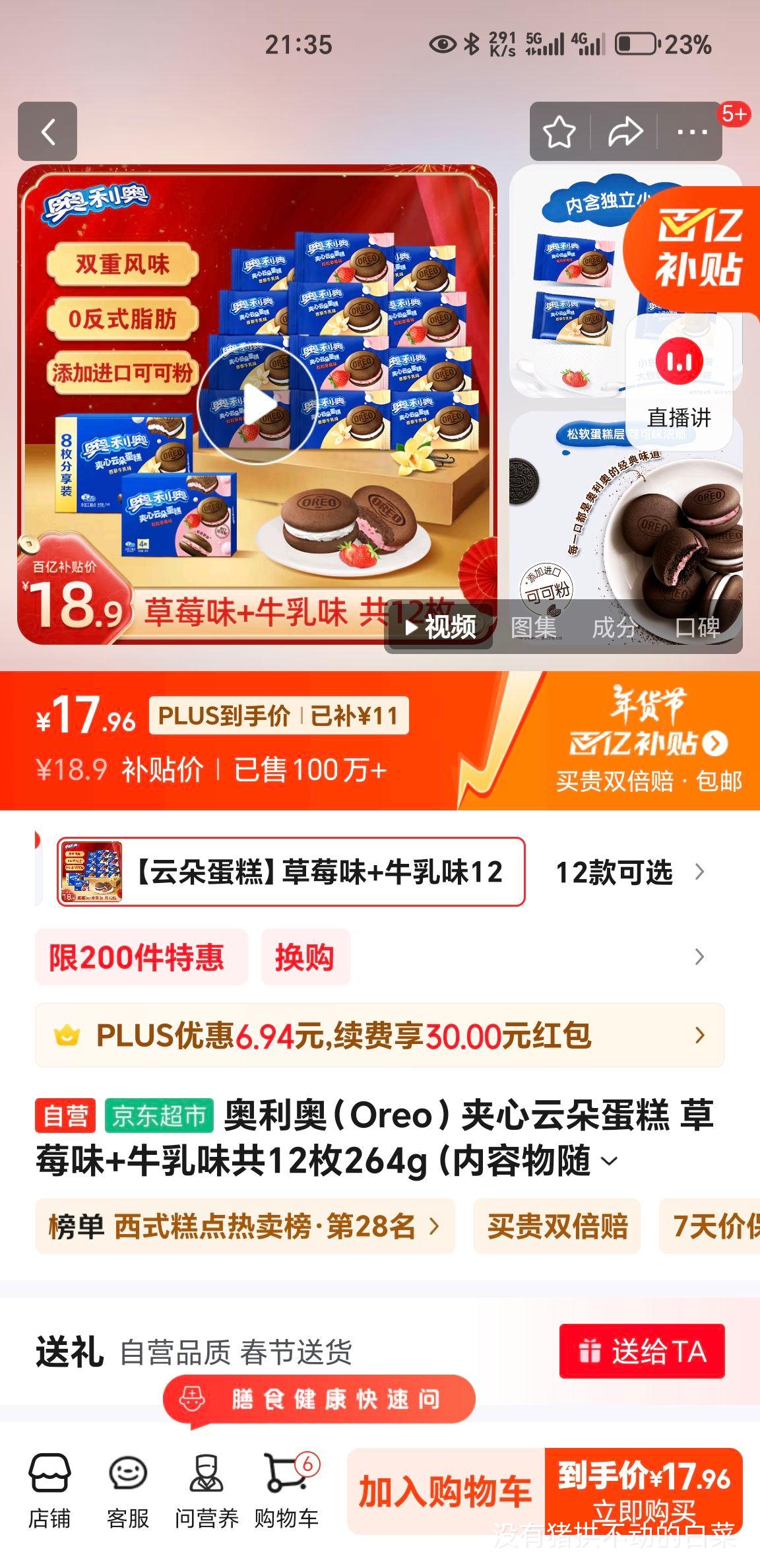Open the share icon next to the star
The width and height of the screenshot is (760, 1568).
click(x=623, y=131)
